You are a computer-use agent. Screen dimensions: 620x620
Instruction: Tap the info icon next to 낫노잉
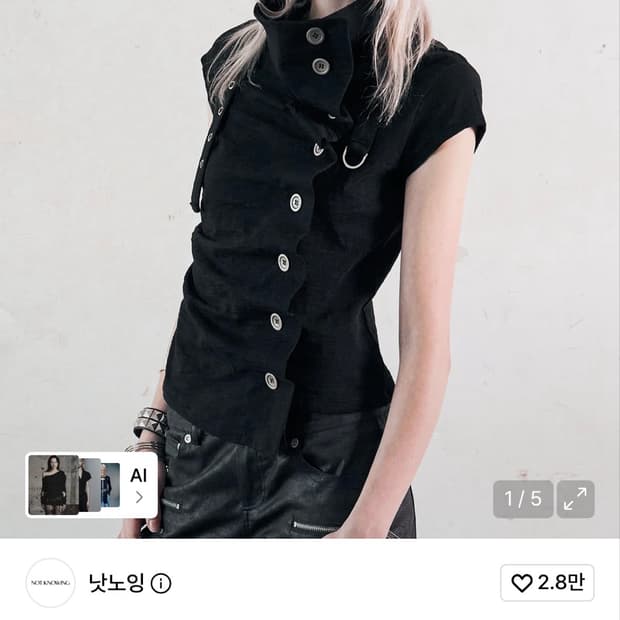point(161,584)
